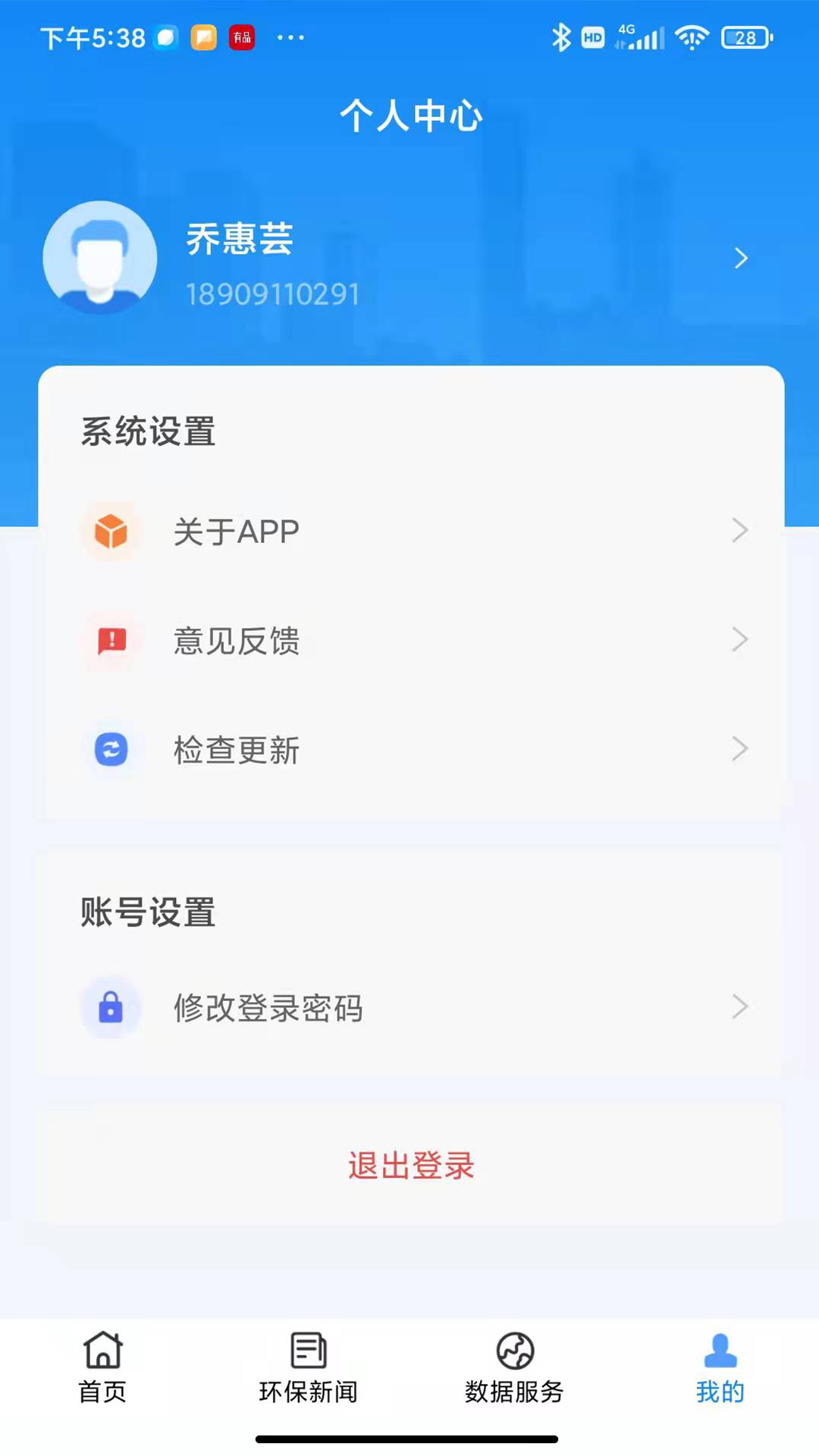Expand 检查更新 using its chevron arrow
Viewport: 819px width, 1456px height.
tap(739, 749)
